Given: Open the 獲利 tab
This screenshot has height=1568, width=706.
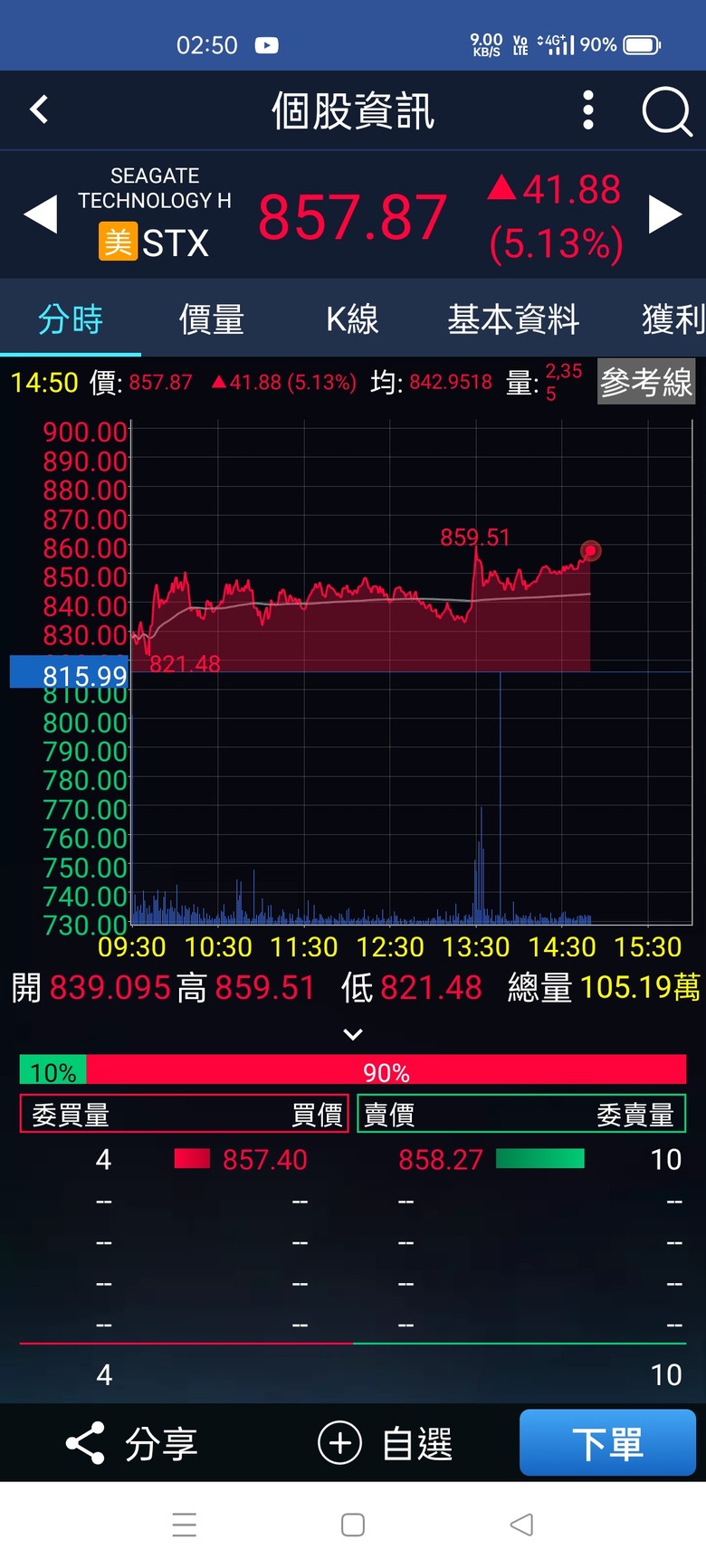Looking at the screenshot, I should (x=673, y=319).
